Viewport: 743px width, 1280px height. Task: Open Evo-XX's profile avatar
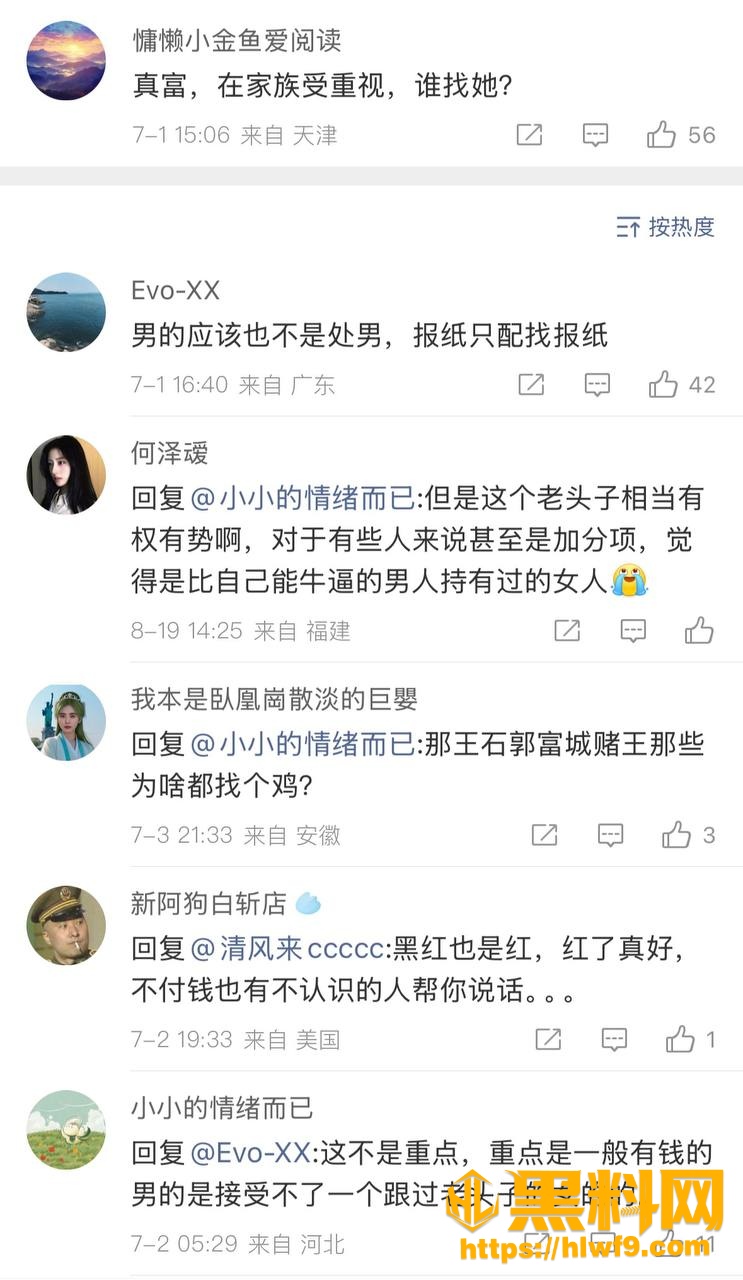coord(66,312)
